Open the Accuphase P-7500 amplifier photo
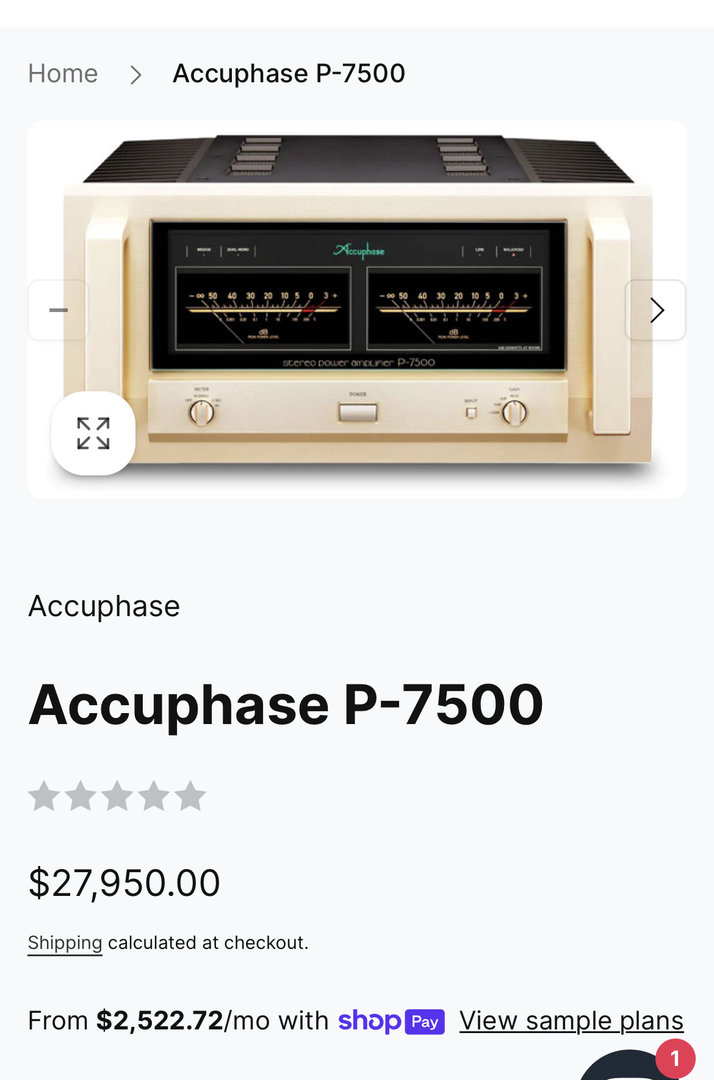The height and width of the screenshot is (1080, 714). point(357,300)
